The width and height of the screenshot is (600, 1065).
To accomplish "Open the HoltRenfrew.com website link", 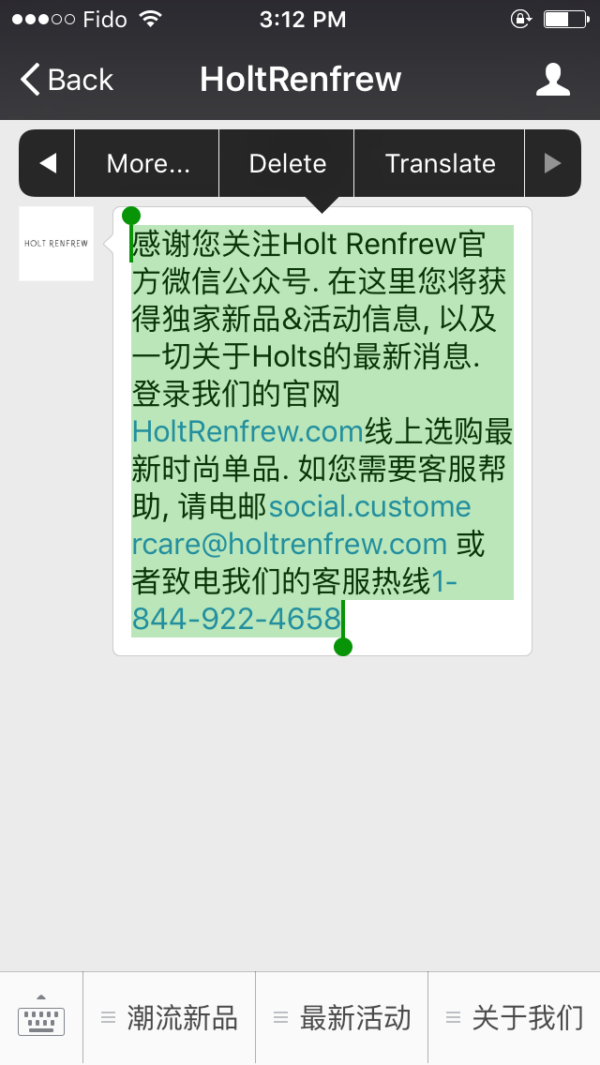I will 248,431.
